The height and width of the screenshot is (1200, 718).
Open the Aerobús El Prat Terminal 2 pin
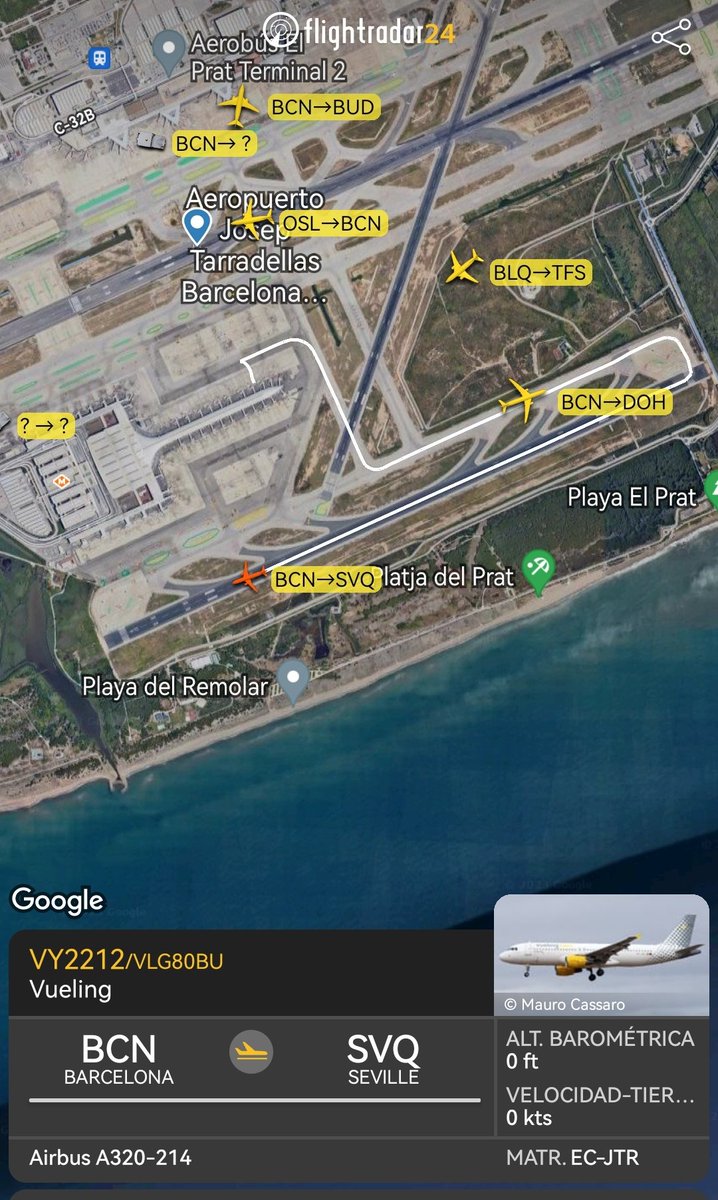click(167, 46)
